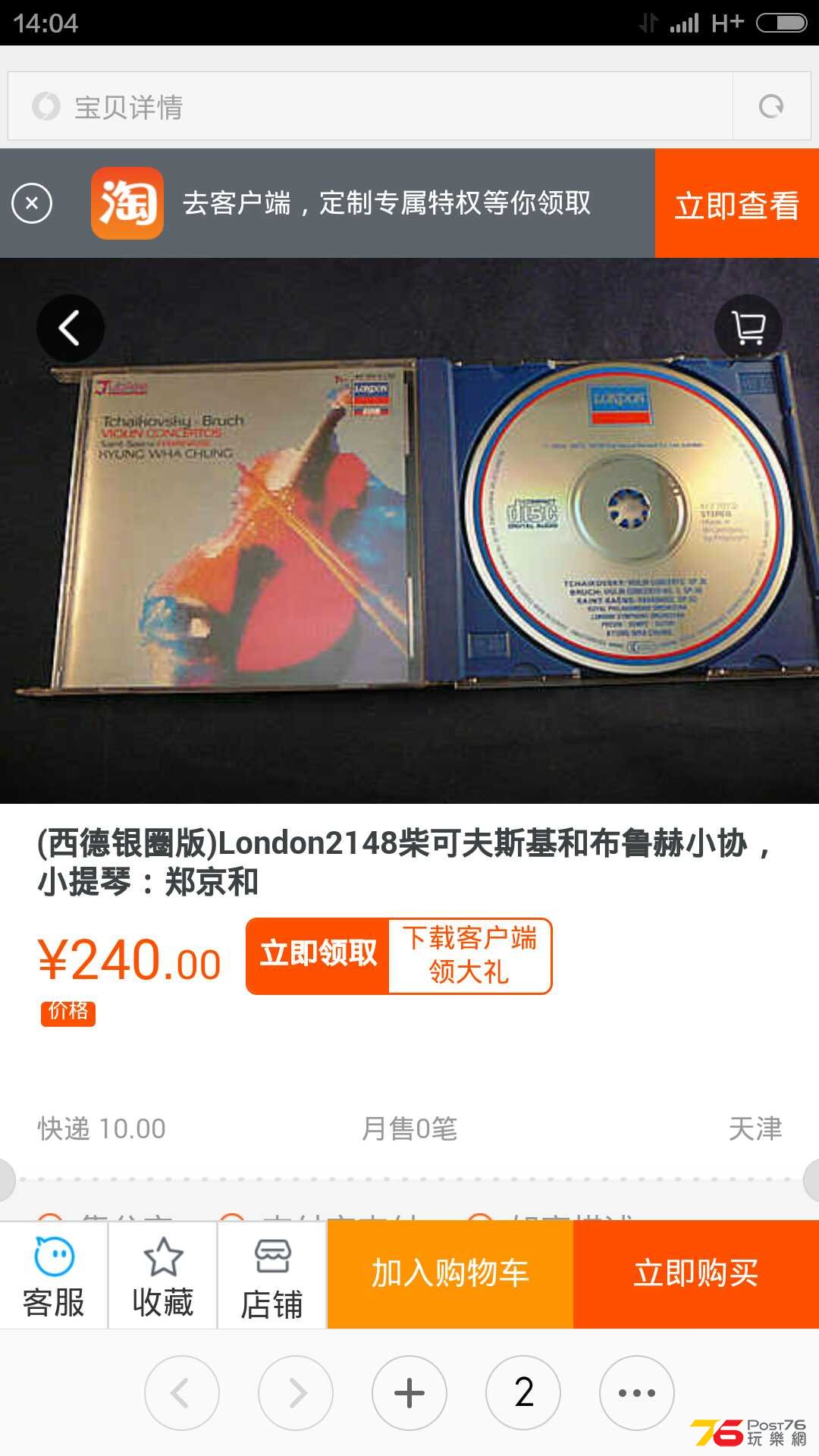Tap 立即查看 in the banner

736,204
